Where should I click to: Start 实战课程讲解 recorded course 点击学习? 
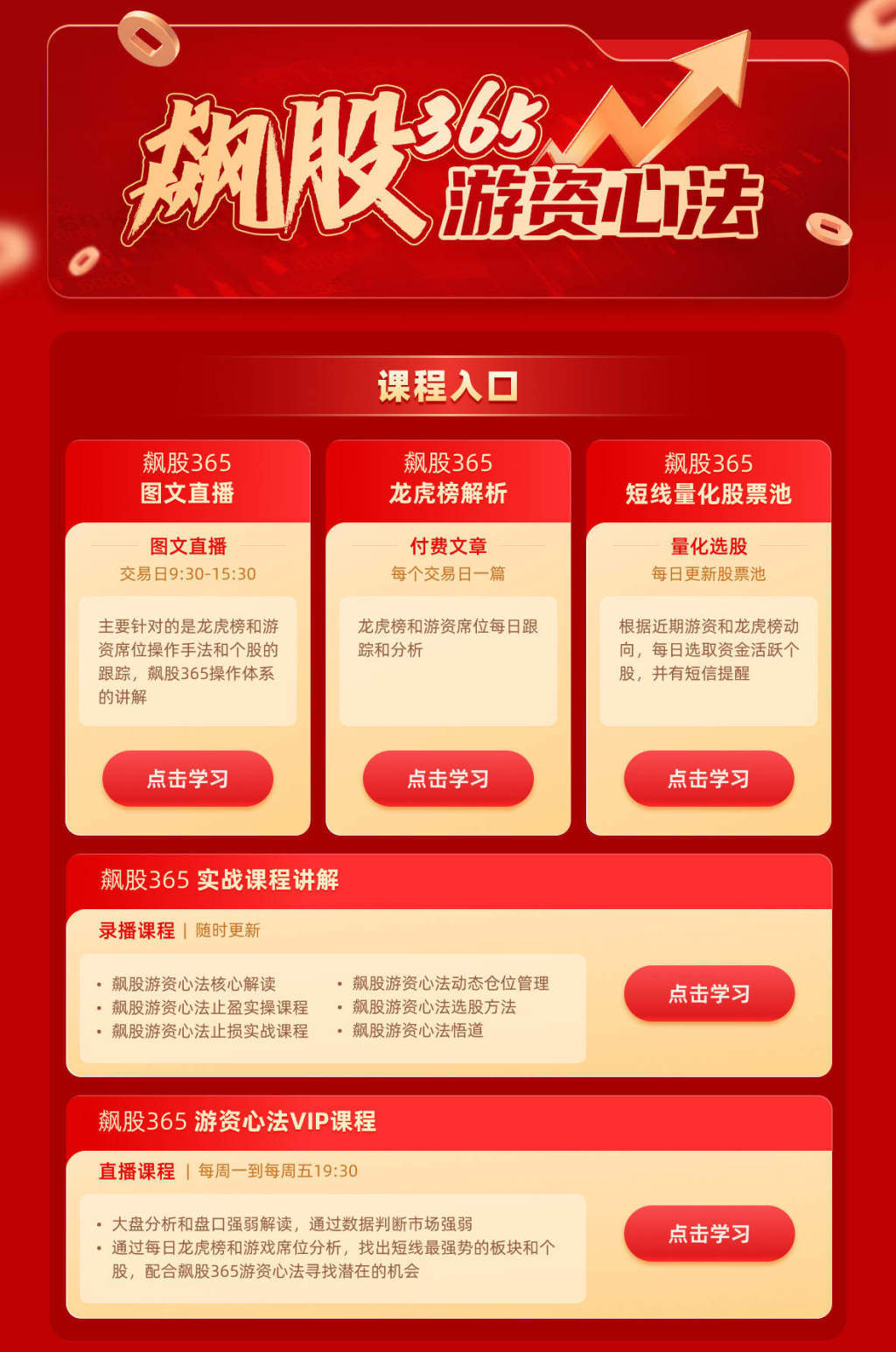709,993
